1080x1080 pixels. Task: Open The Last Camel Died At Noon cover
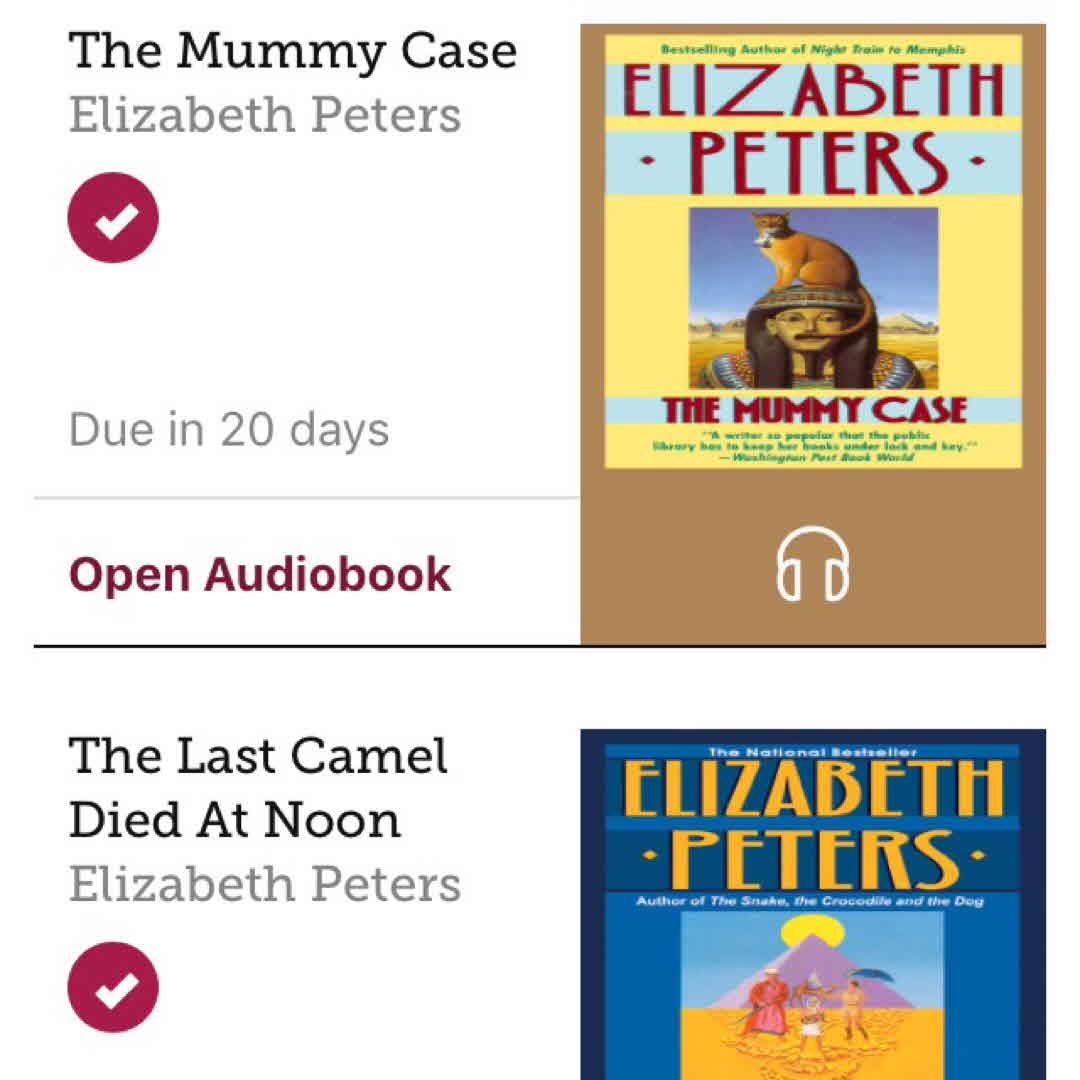[x=813, y=905]
